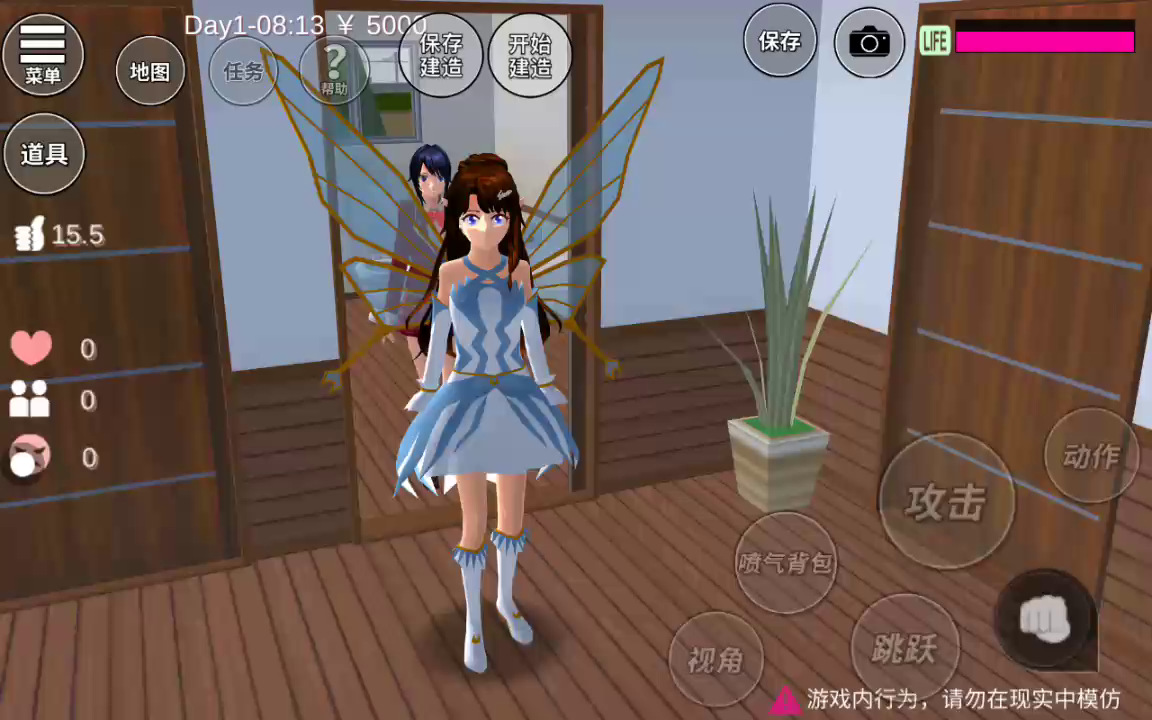Tap the fist punch icon
1152x720 pixels.
[1045, 620]
